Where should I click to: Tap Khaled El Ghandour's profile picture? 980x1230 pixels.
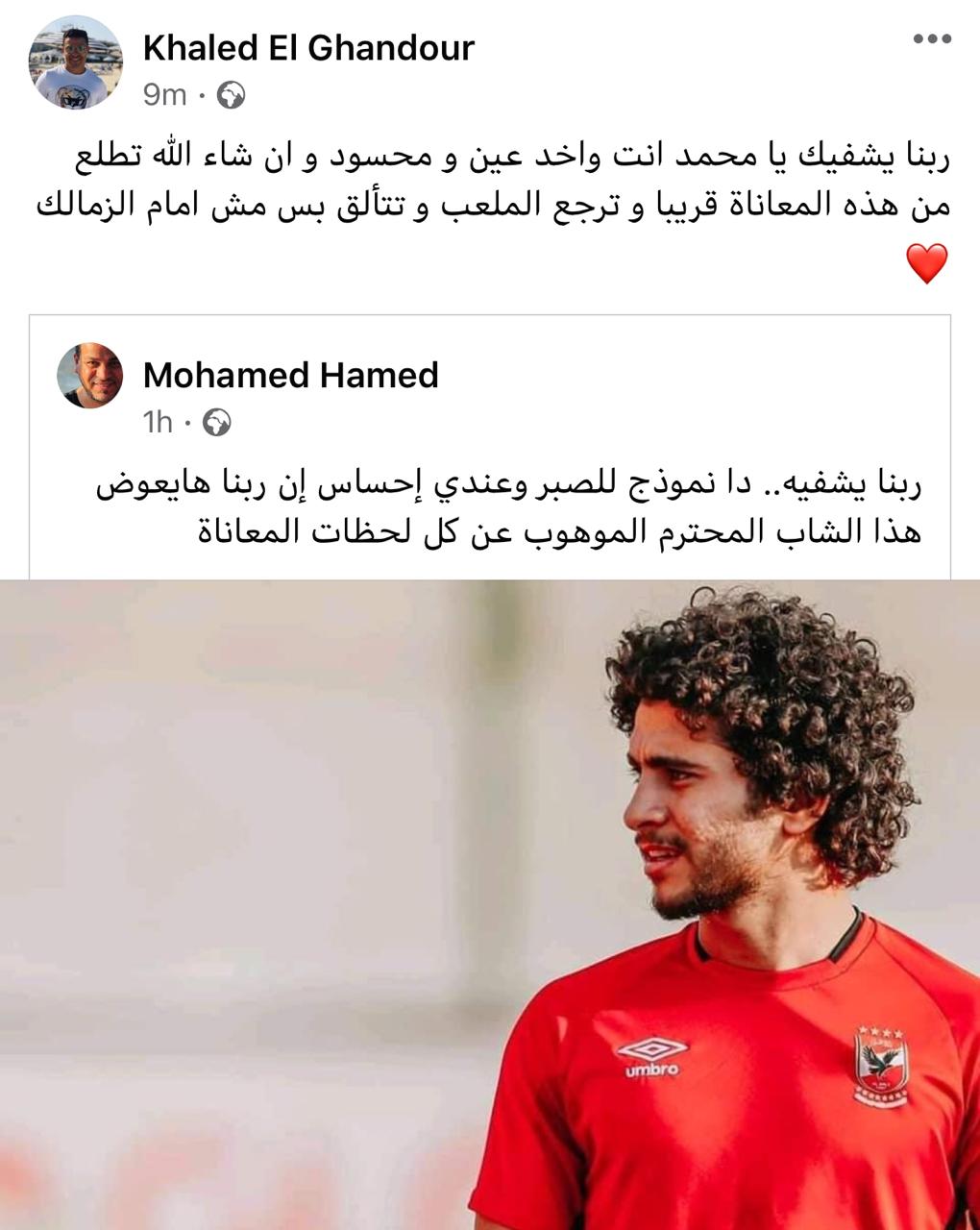point(78,62)
